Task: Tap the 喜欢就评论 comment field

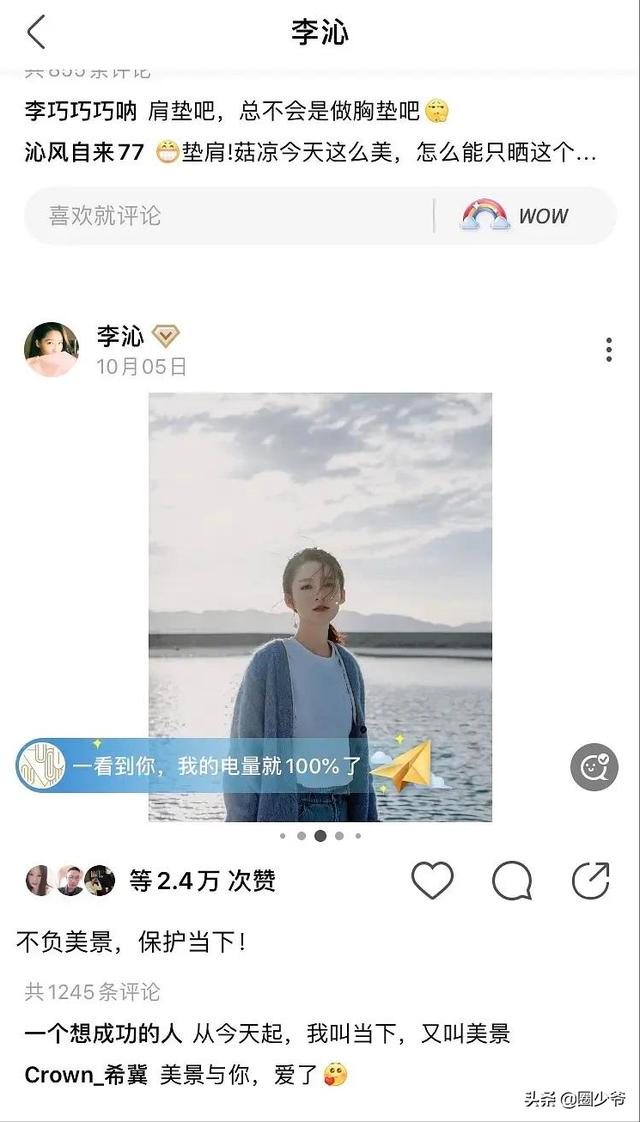Action: (229, 215)
